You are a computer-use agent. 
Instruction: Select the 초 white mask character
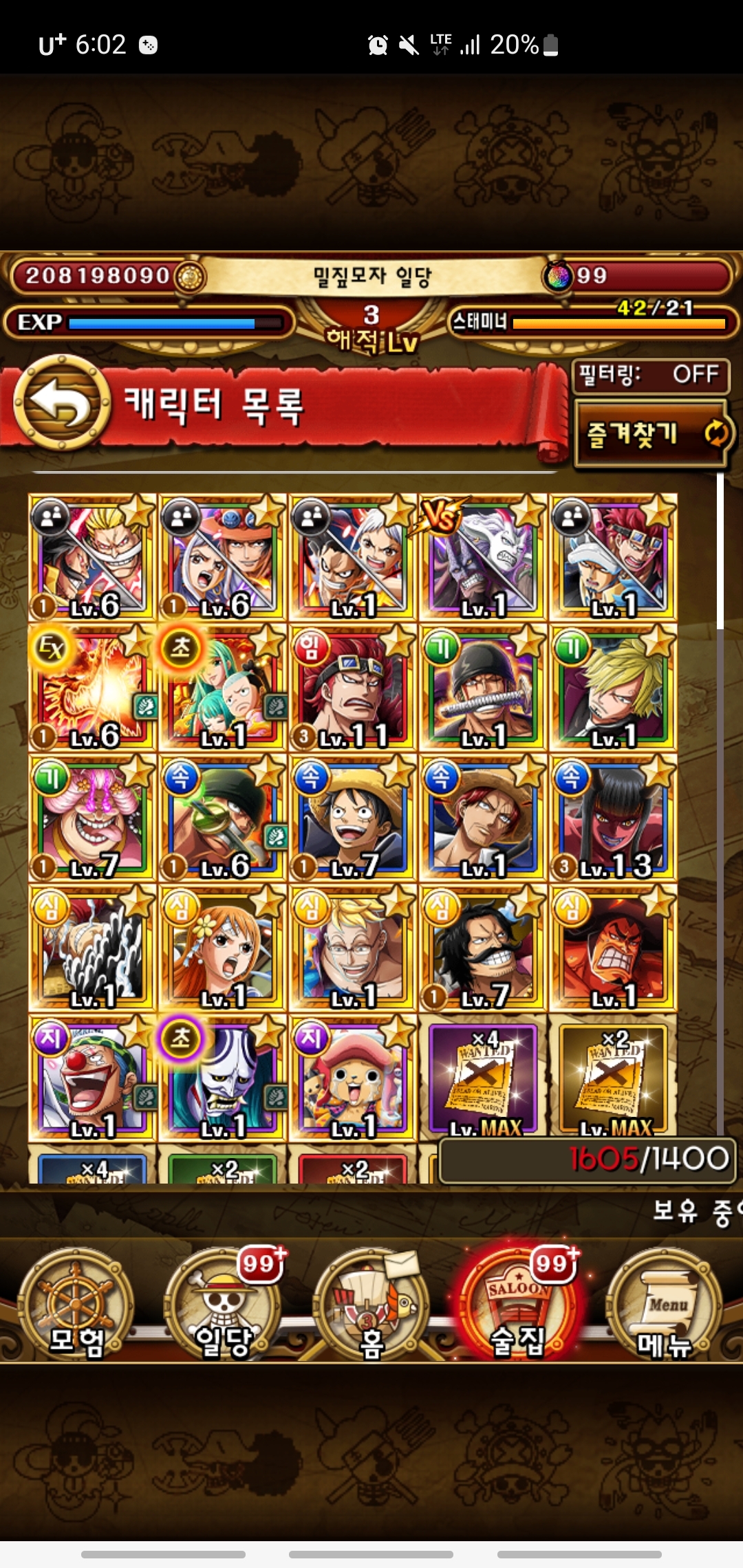222,1078
